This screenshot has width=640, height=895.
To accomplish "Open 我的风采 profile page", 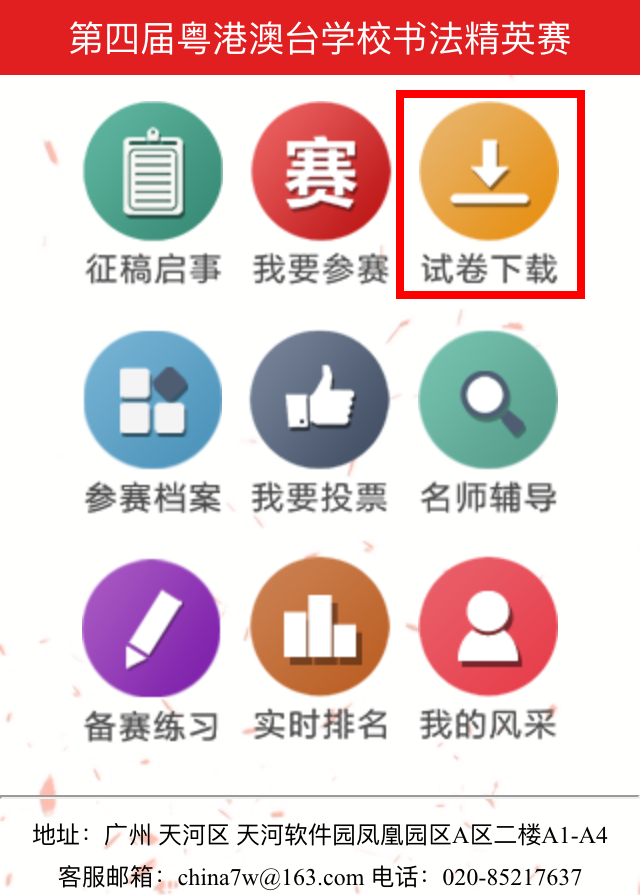I will click(489, 627).
